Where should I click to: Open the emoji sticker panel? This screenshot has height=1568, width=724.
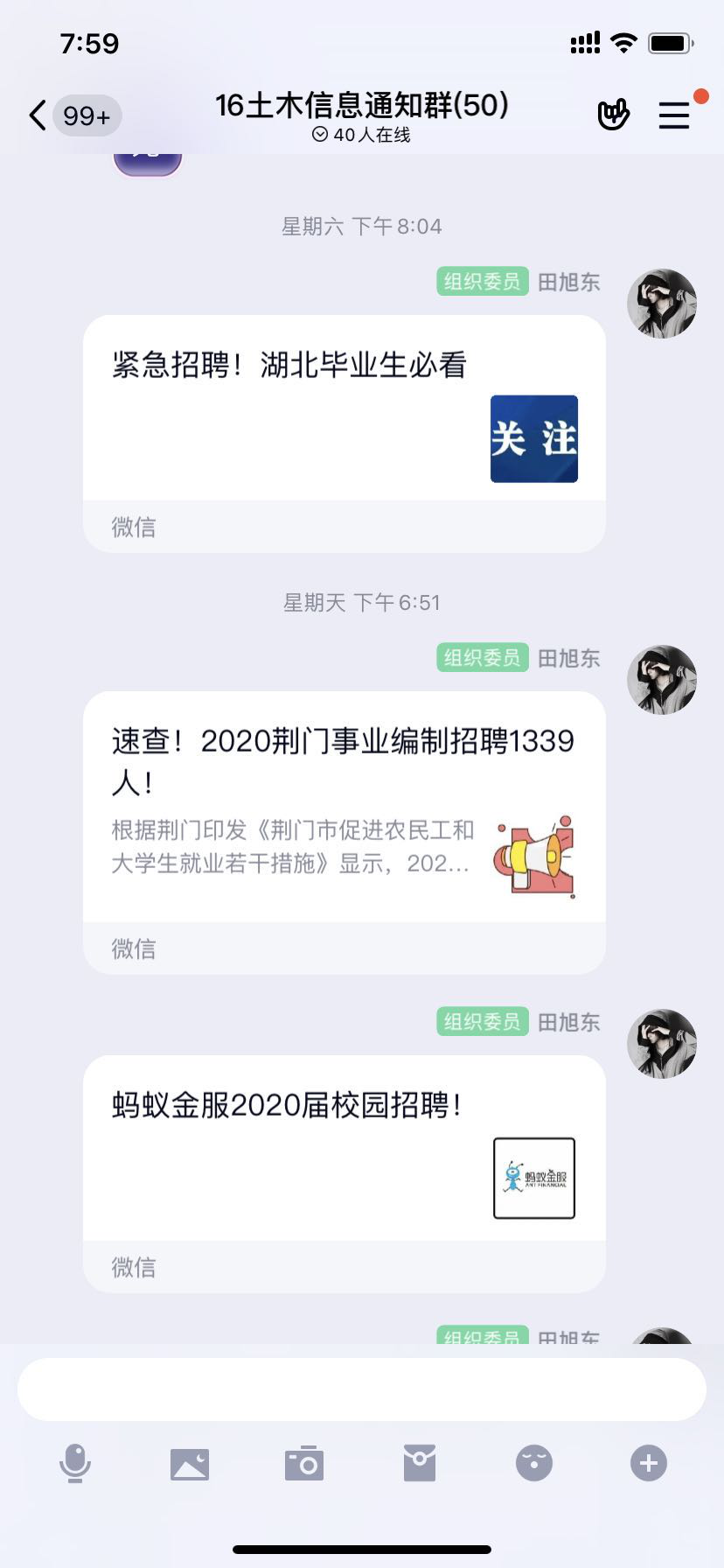pyautogui.click(x=534, y=1463)
